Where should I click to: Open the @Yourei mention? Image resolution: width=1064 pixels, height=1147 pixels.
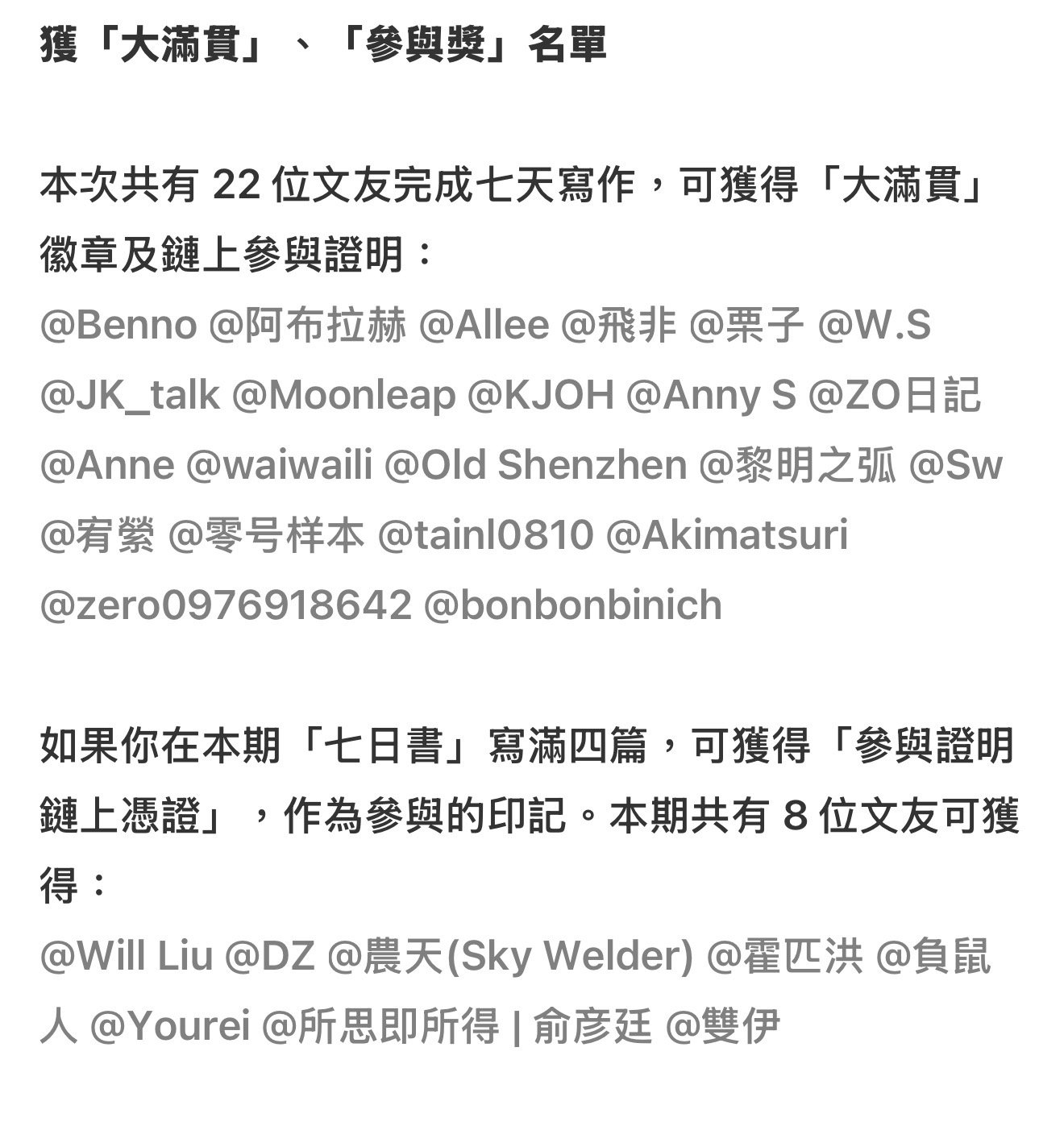(x=169, y=1027)
